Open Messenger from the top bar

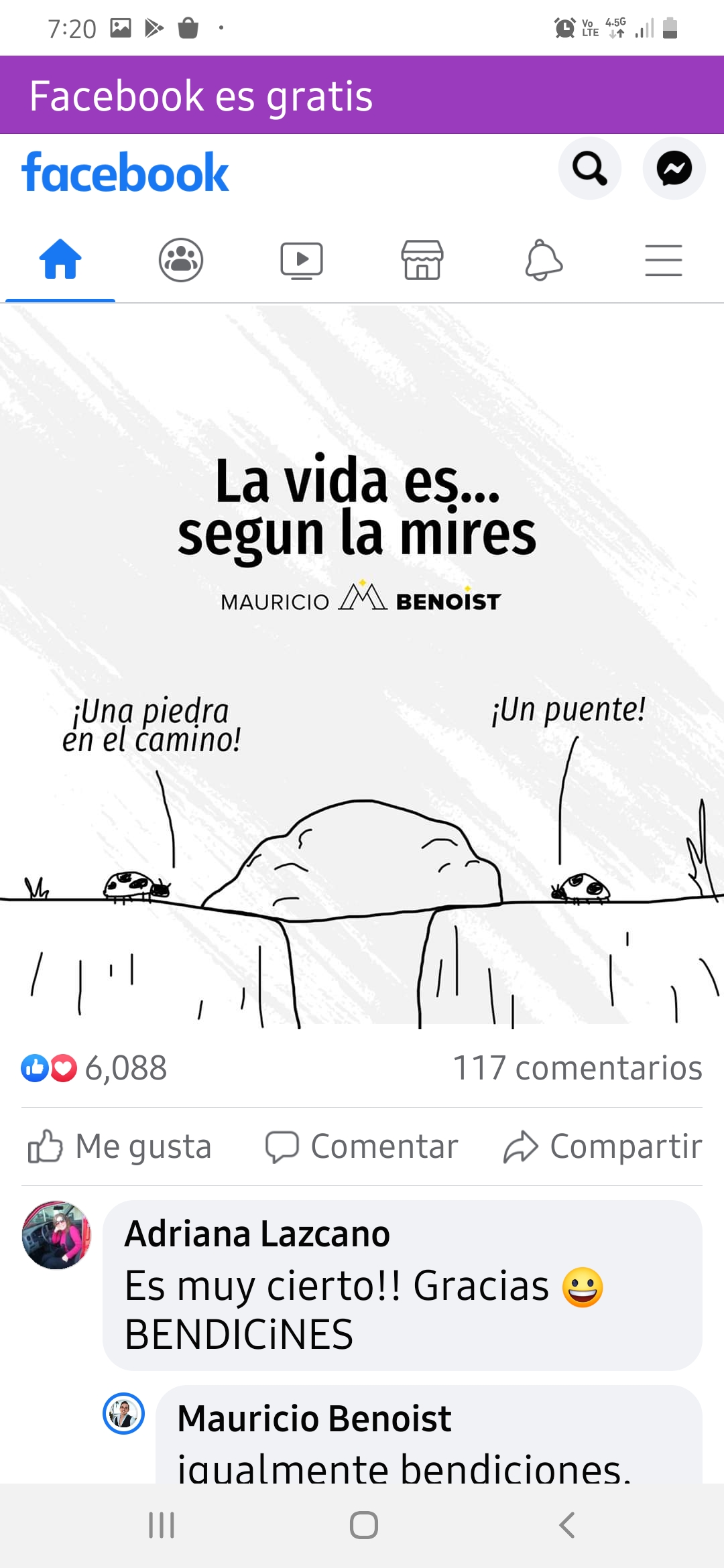674,169
